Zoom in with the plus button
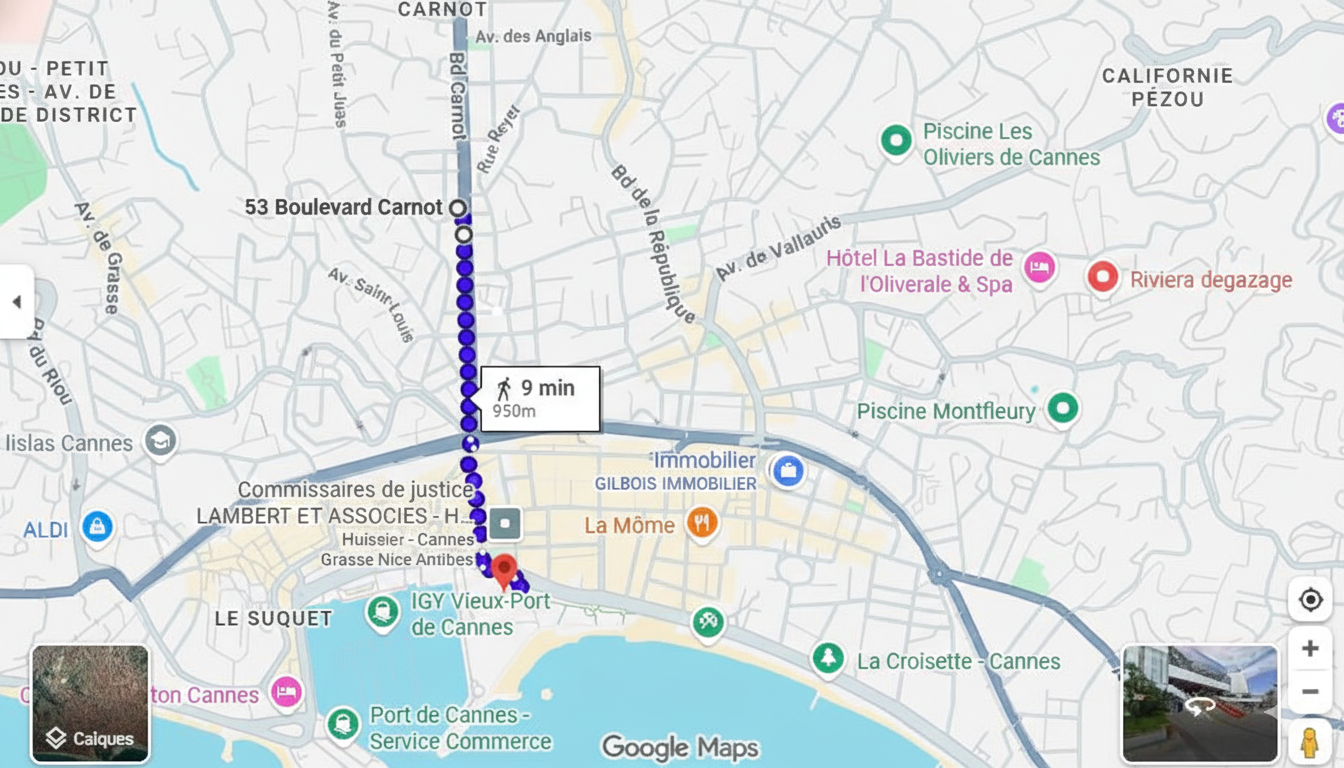This screenshot has height=768, width=1344. (x=1310, y=649)
